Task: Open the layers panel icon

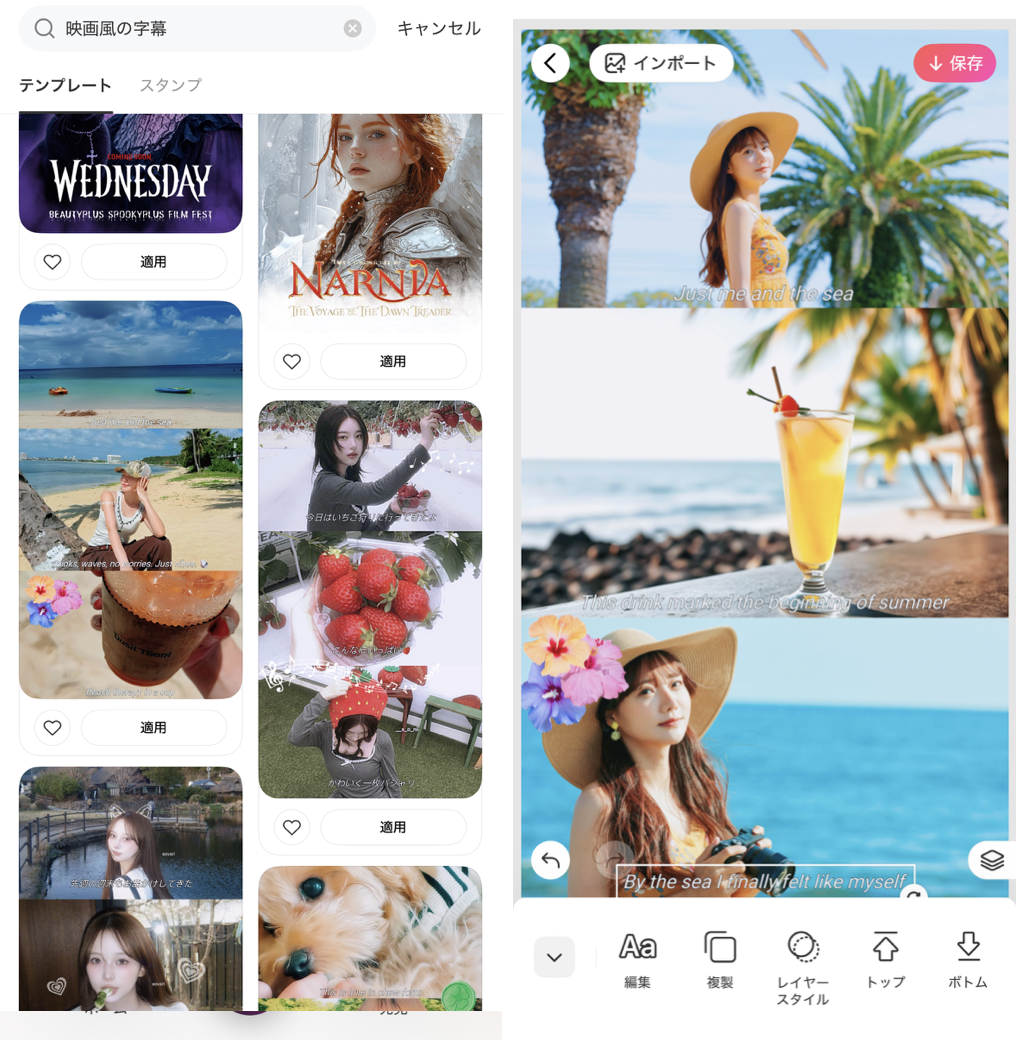Action: click(991, 859)
